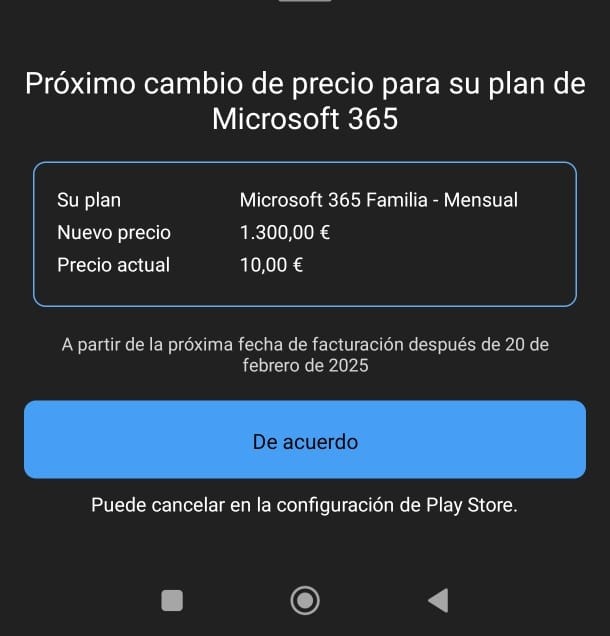Confirm with the De acuerdo button
This screenshot has height=636, width=610.
coord(305,440)
